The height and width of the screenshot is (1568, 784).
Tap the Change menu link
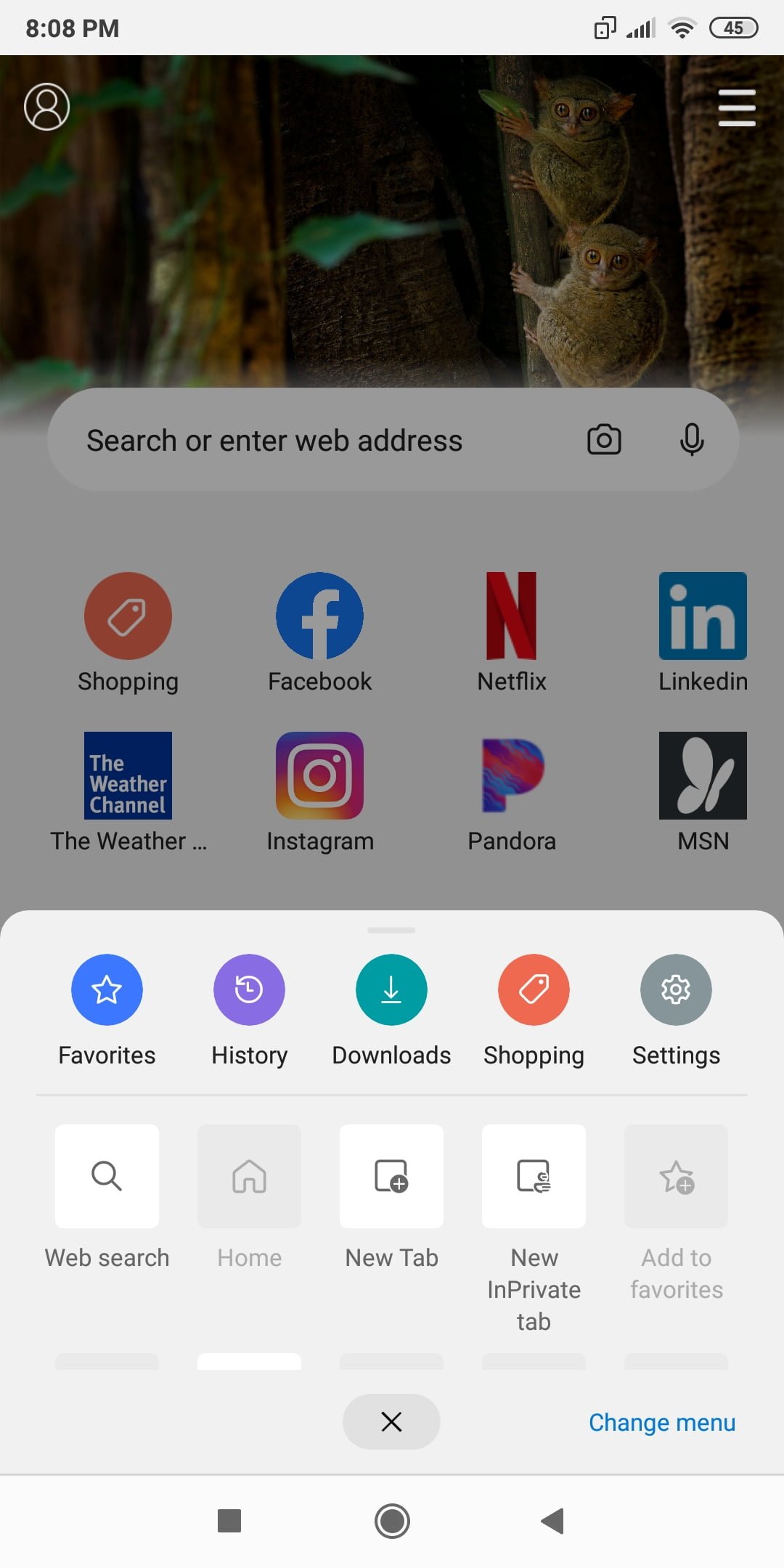point(662,1422)
